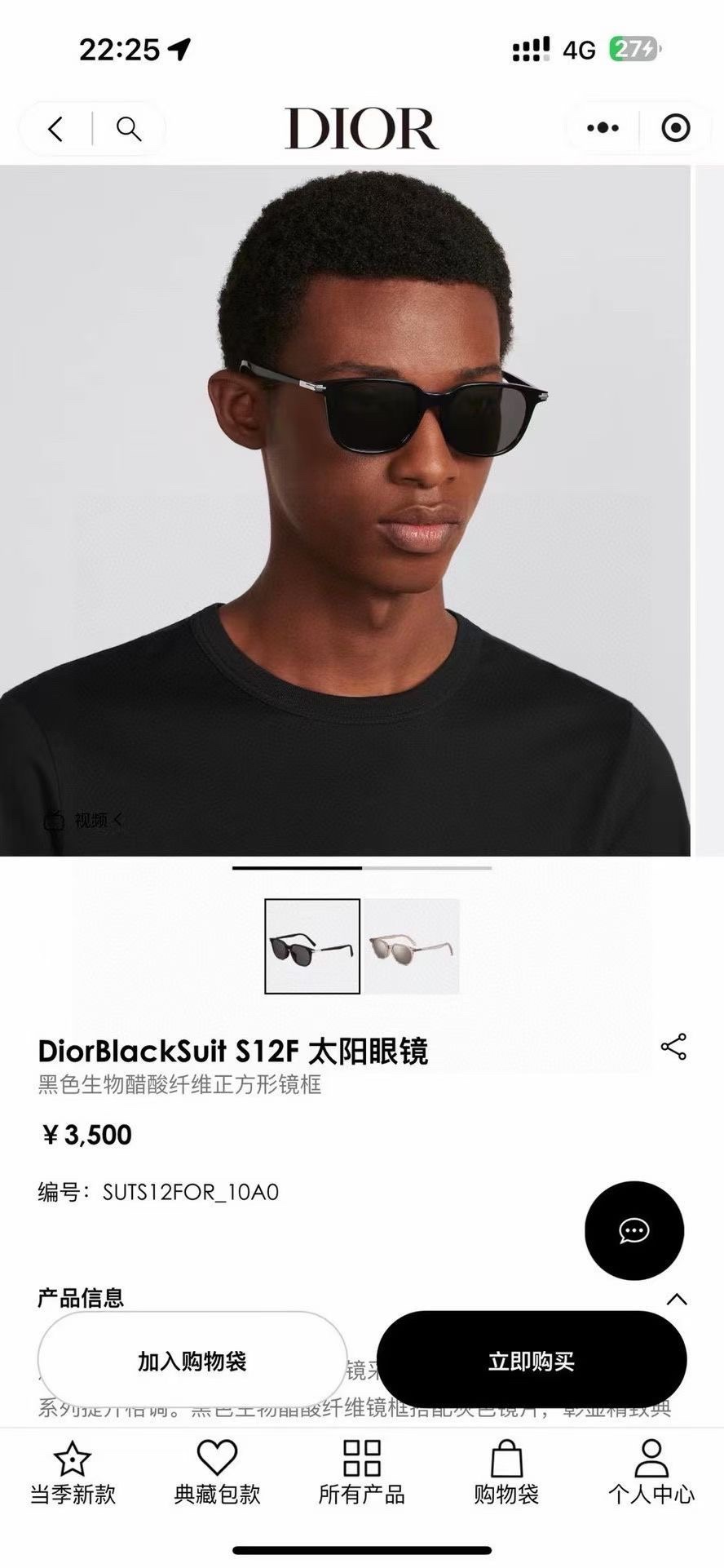Collapse the 产品信息 section
The width and height of the screenshot is (724, 1568).
[677, 1300]
